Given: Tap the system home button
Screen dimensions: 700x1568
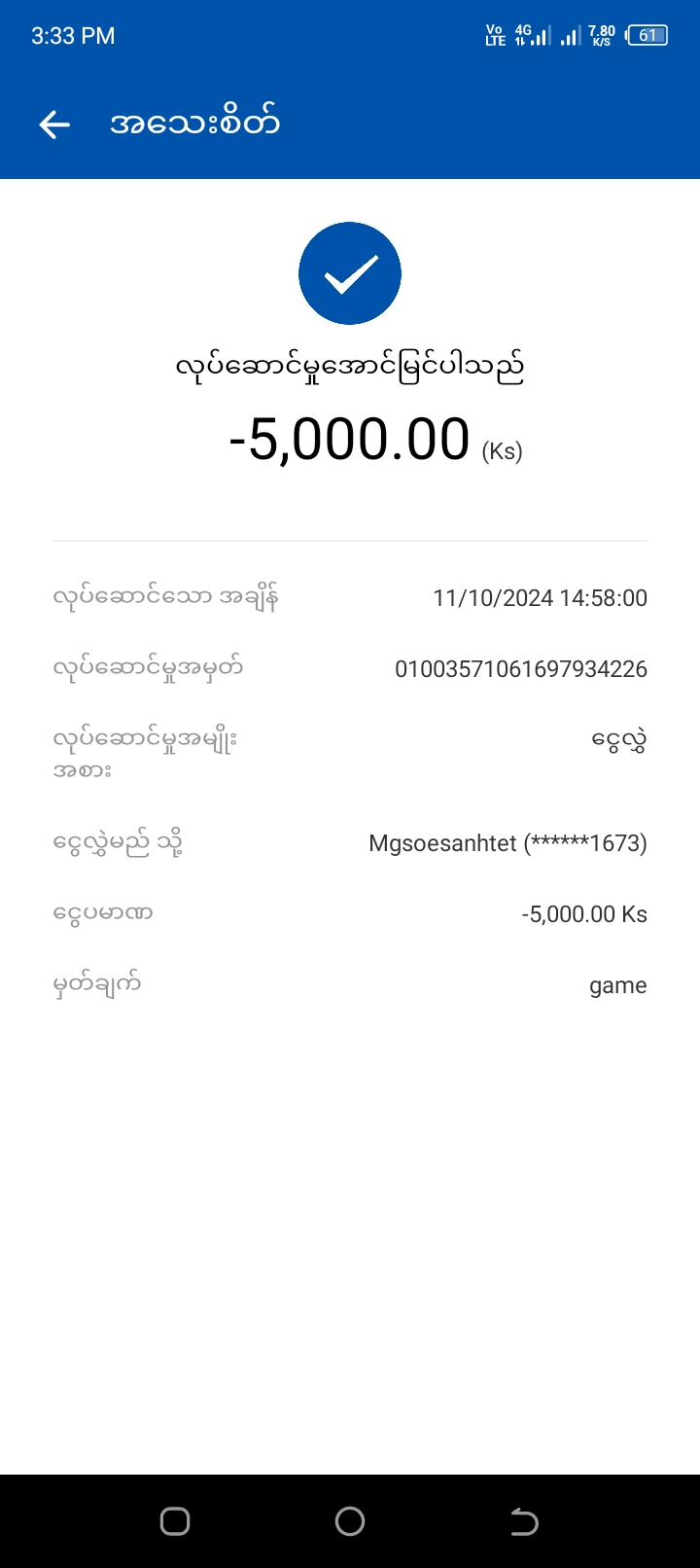Looking at the screenshot, I should point(350,1521).
